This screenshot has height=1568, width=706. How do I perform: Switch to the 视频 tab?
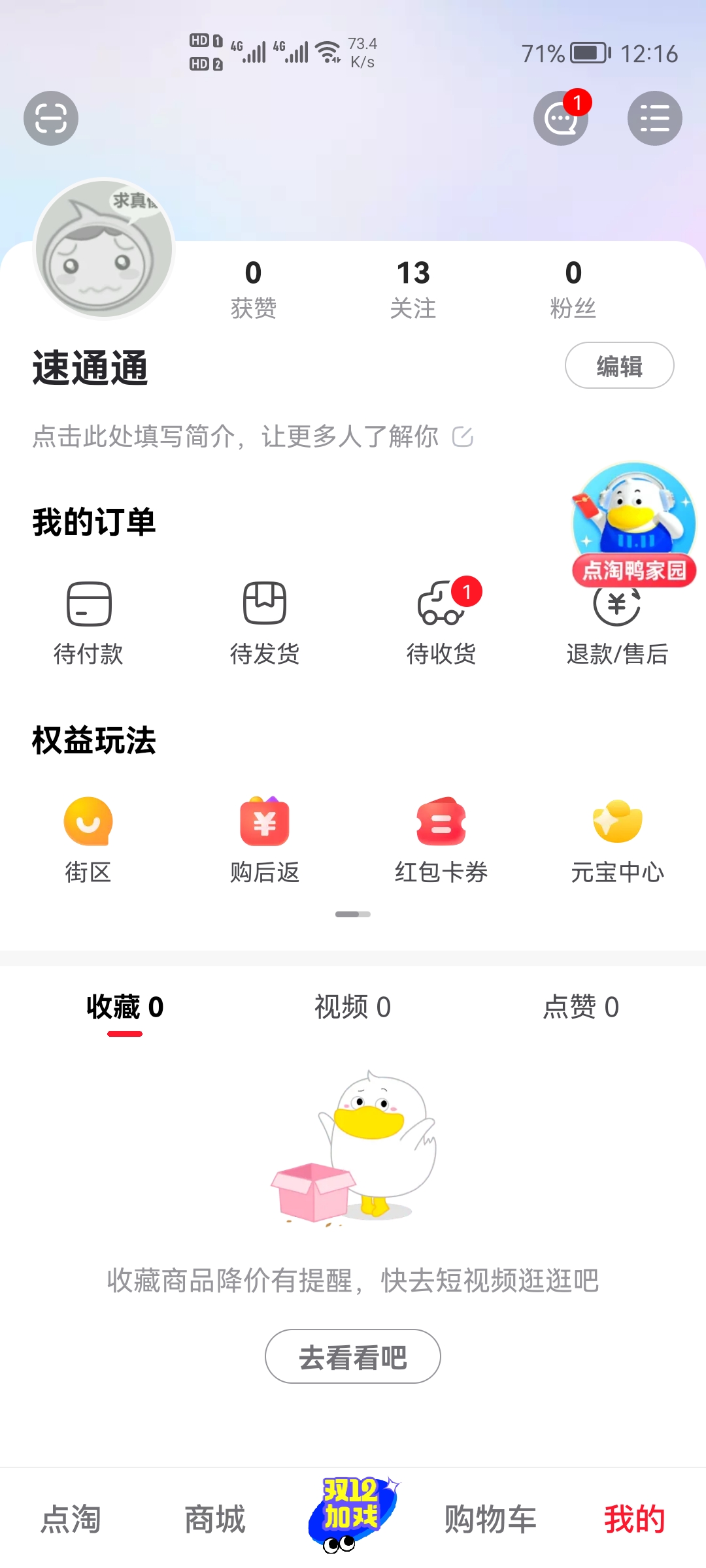click(352, 1008)
